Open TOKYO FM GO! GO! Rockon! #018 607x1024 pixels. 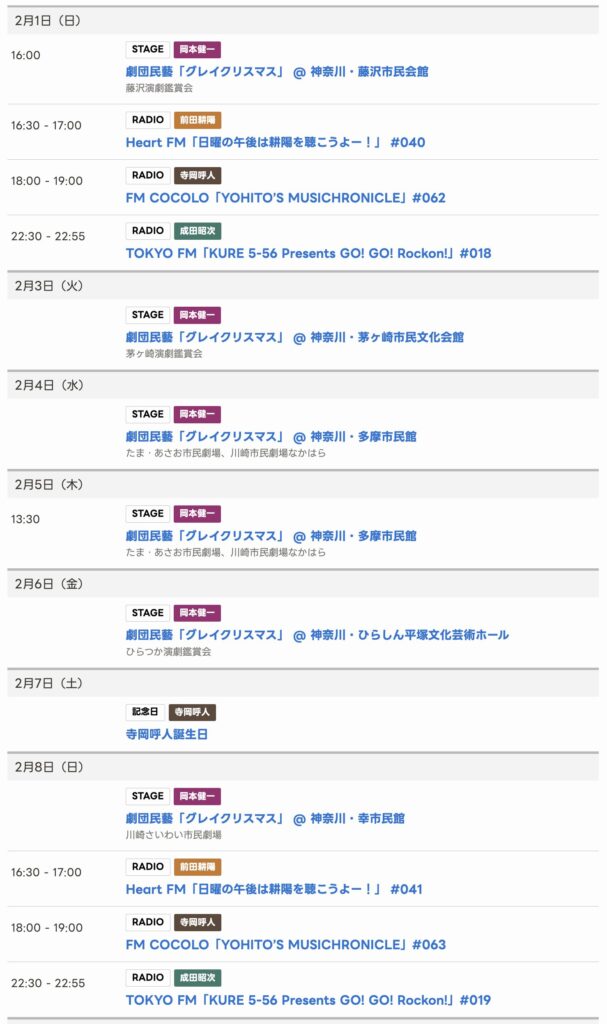point(308,253)
